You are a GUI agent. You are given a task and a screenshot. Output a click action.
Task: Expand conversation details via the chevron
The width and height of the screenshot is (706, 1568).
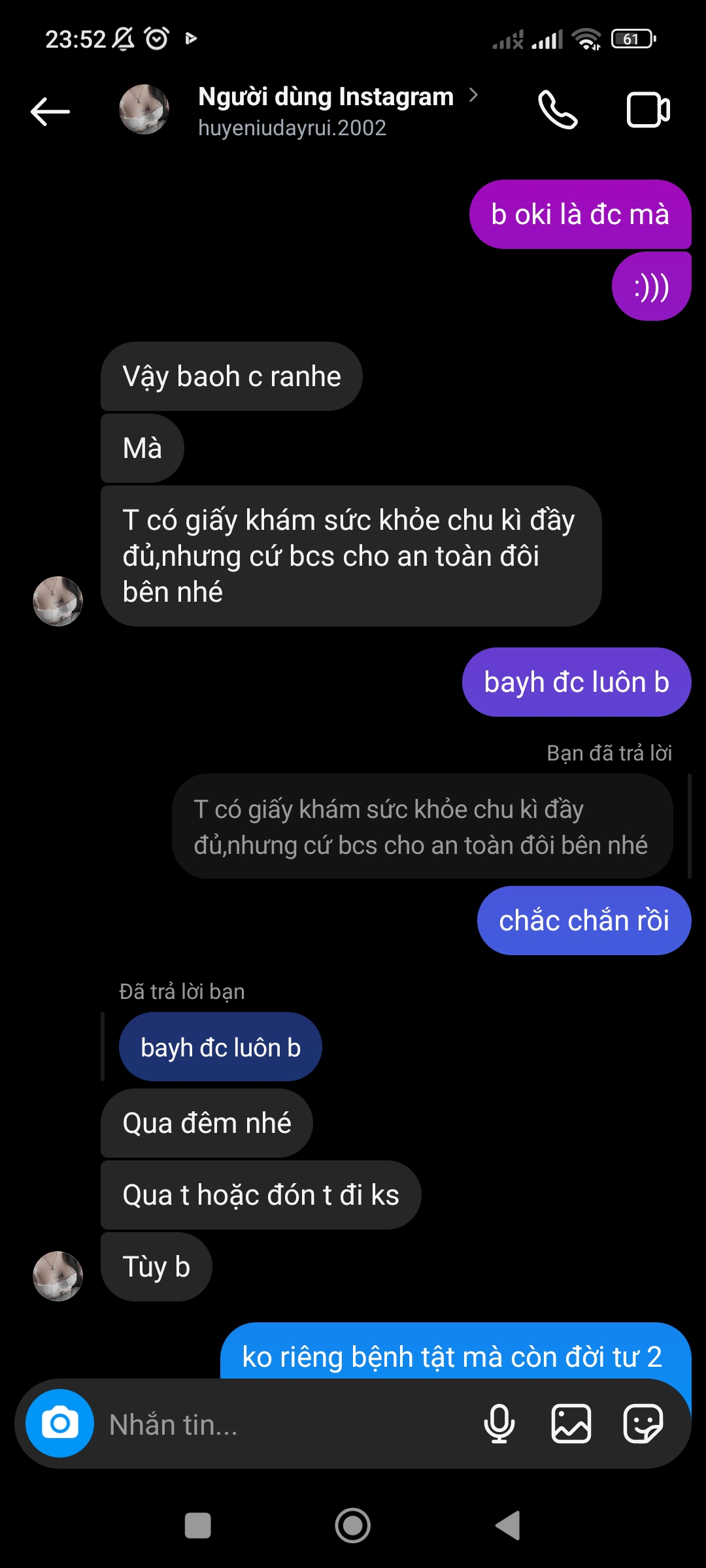[474, 97]
